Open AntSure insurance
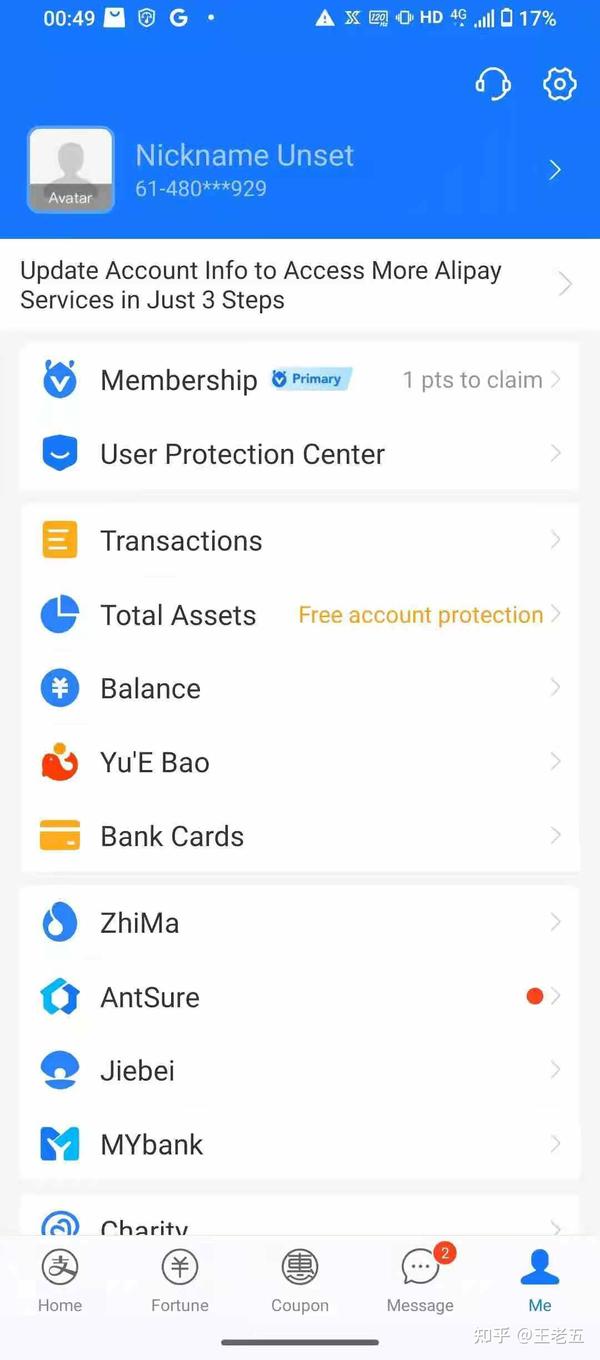Viewport: 600px width, 1360px height. pyautogui.click(x=298, y=997)
